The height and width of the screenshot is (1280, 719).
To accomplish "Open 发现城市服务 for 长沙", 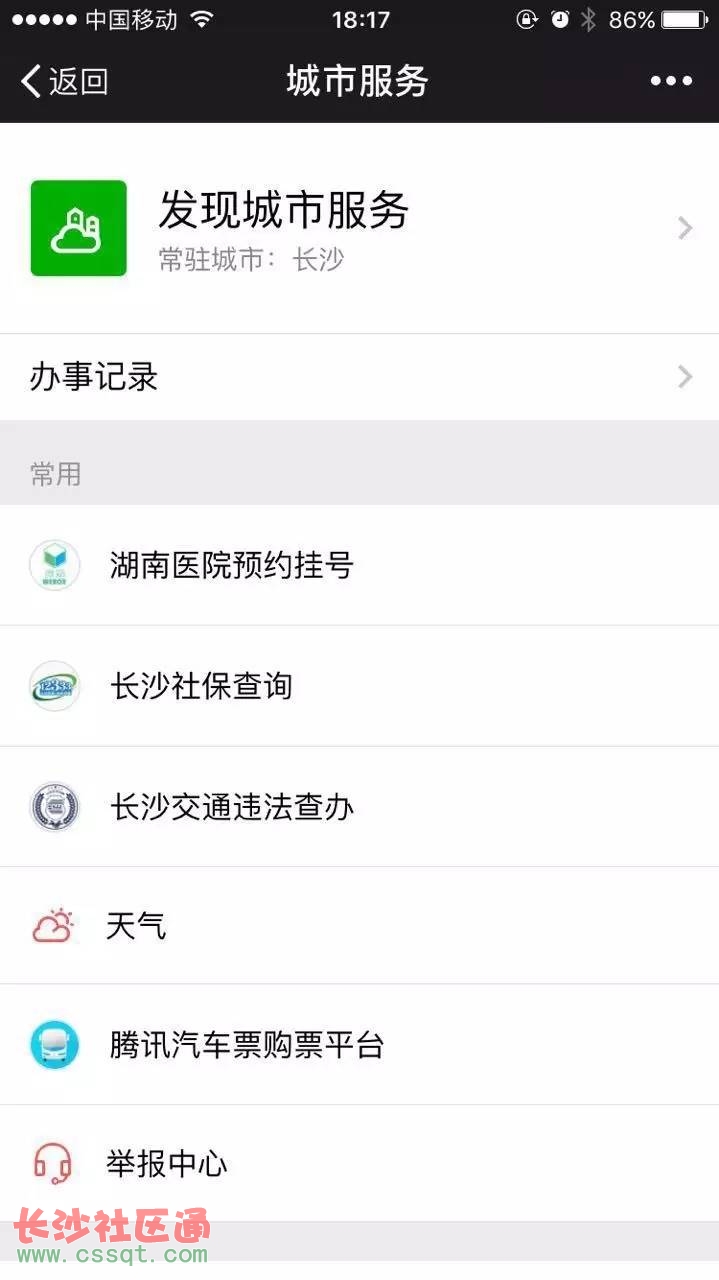I will coord(359,228).
